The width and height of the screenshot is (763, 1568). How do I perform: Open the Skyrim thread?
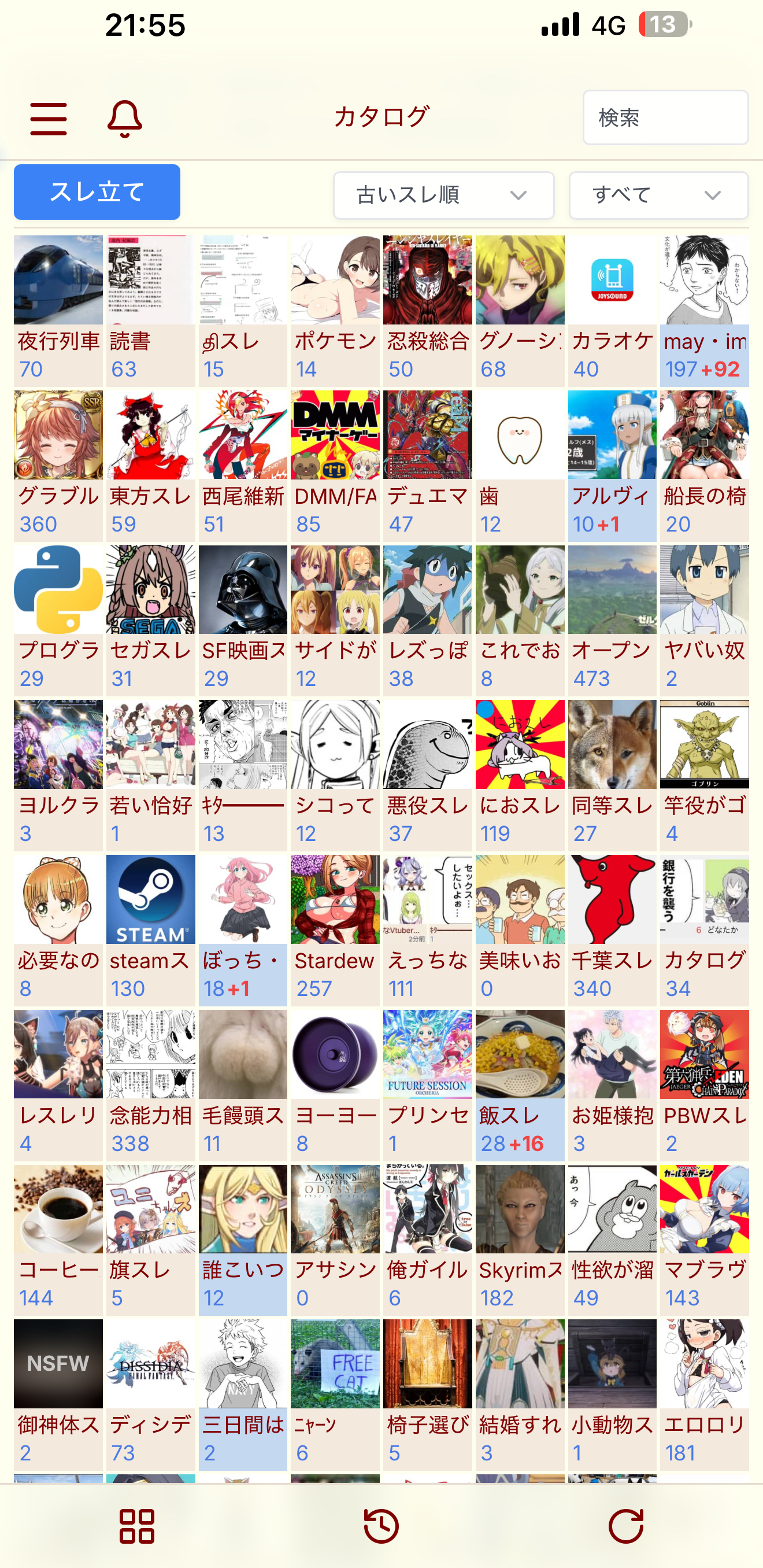[520, 1240]
